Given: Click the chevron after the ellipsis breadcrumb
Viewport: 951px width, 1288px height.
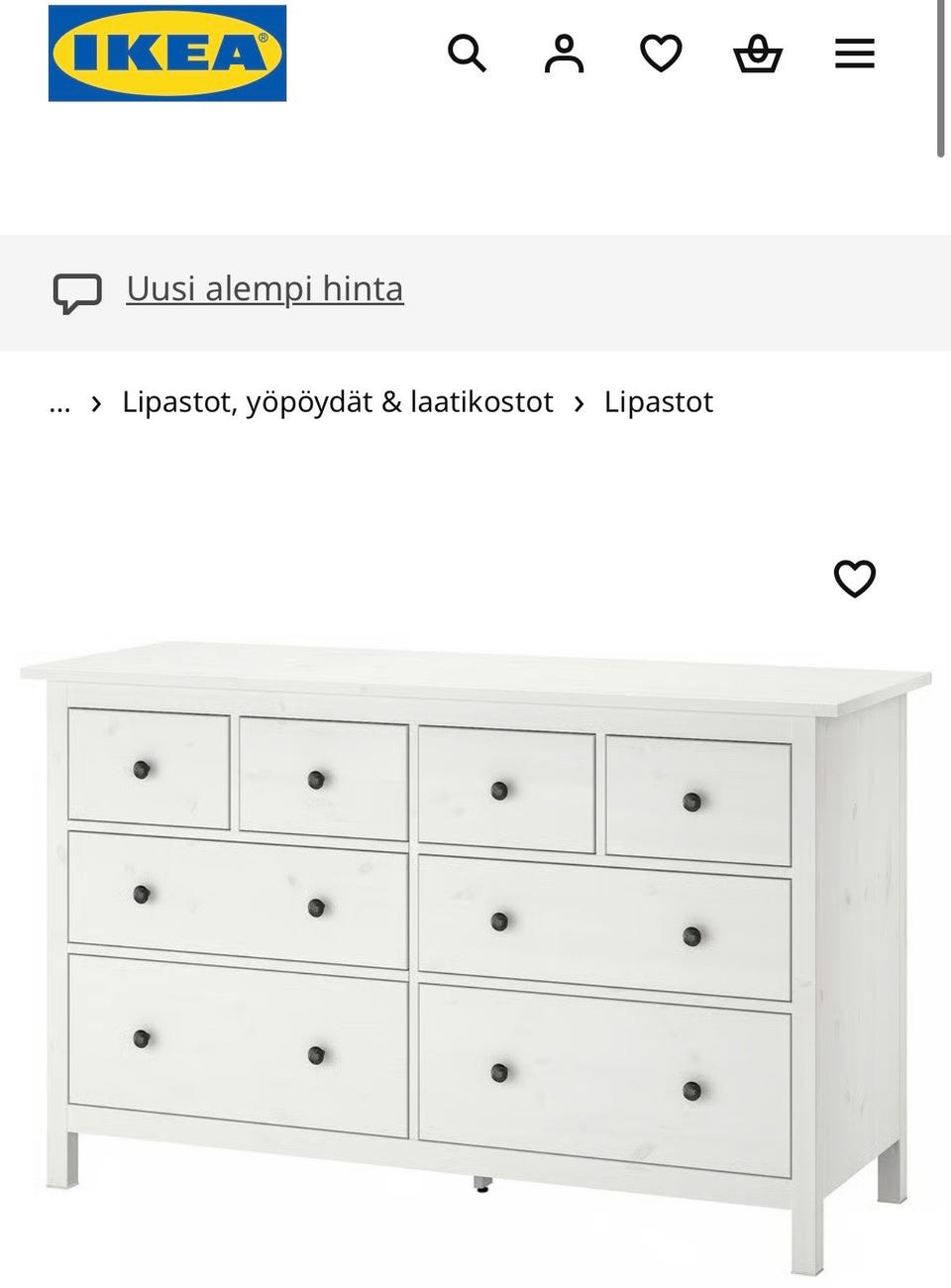Looking at the screenshot, I should tap(95, 403).
